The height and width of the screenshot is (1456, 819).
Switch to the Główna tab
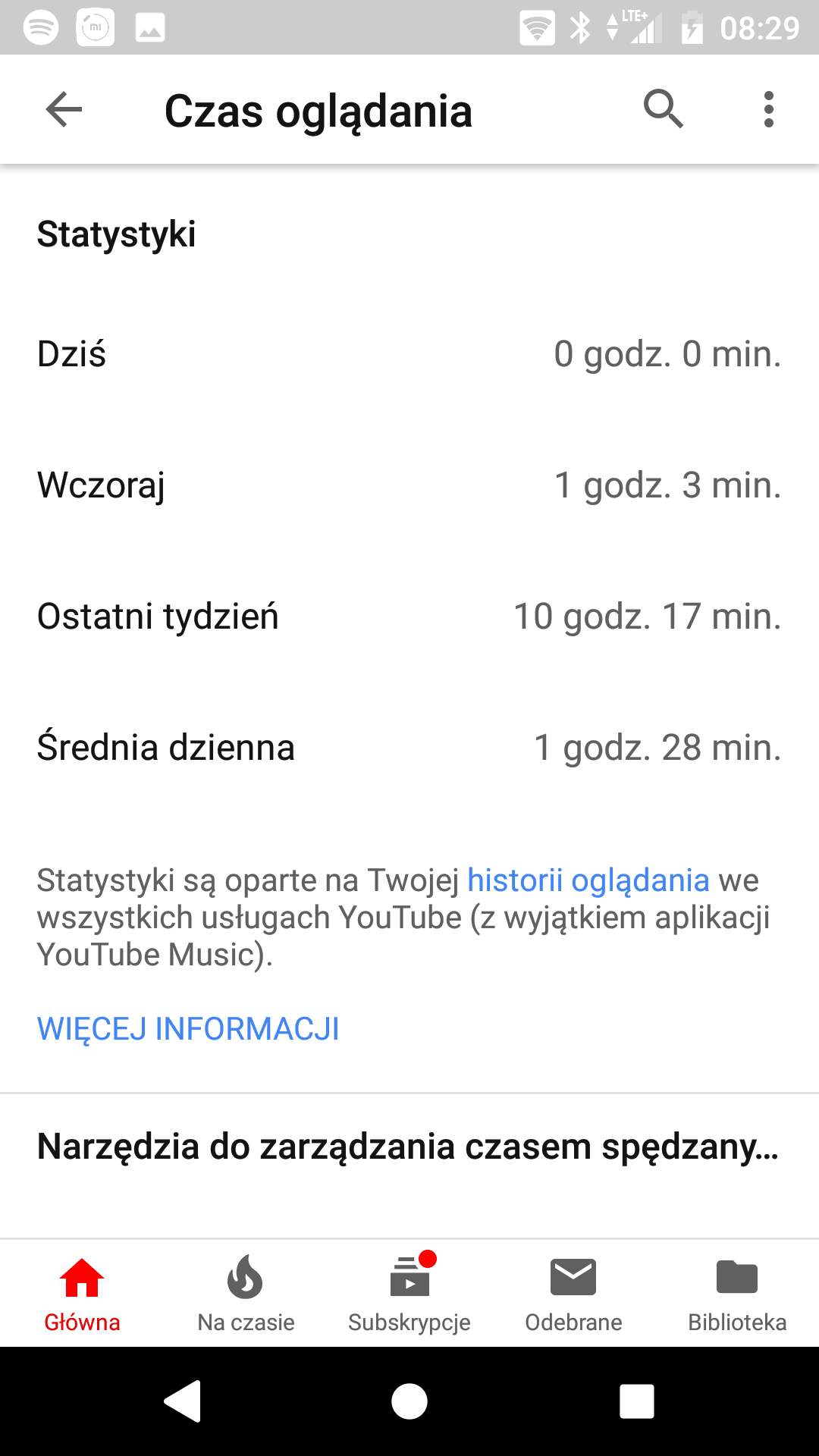pyautogui.click(x=82, y=1294)
